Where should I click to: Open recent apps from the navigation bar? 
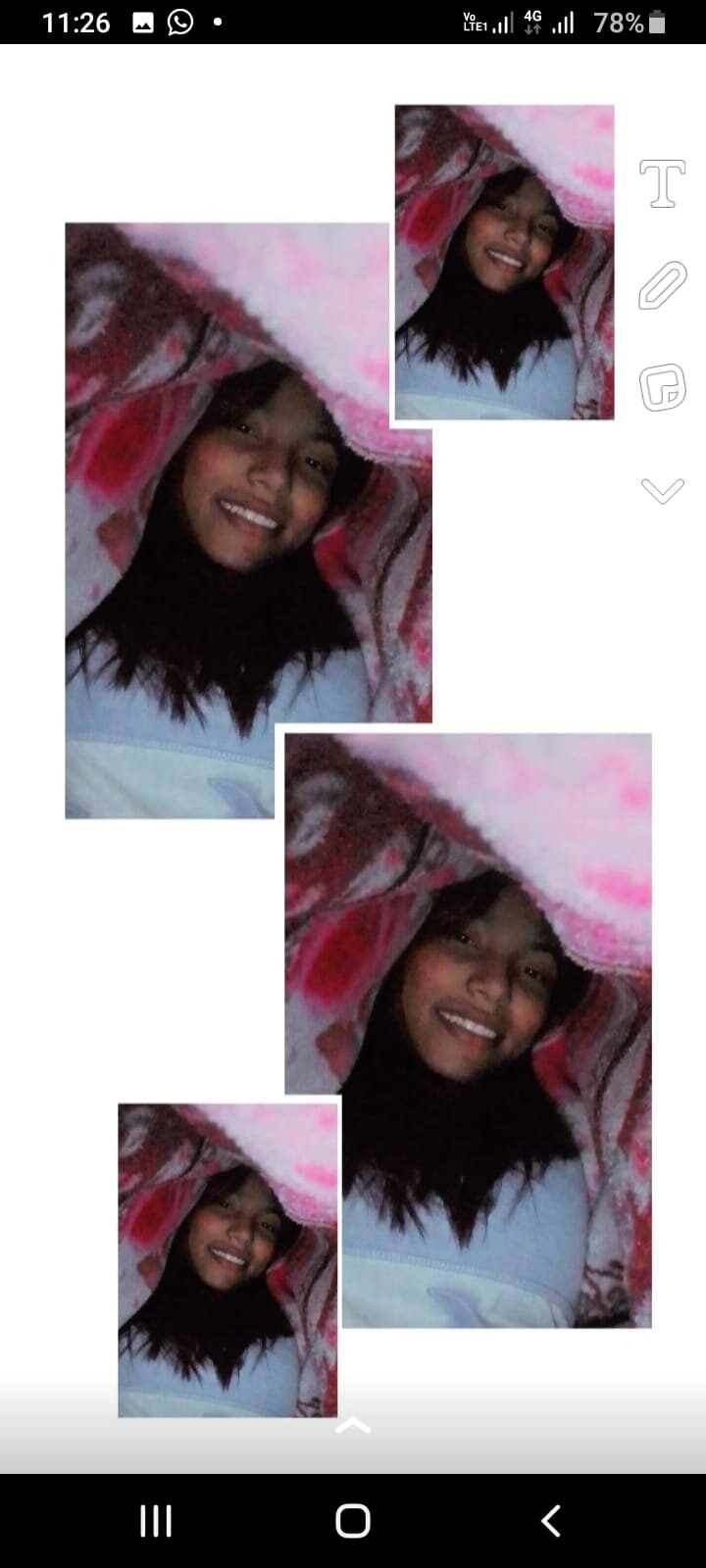point(156,1521)
